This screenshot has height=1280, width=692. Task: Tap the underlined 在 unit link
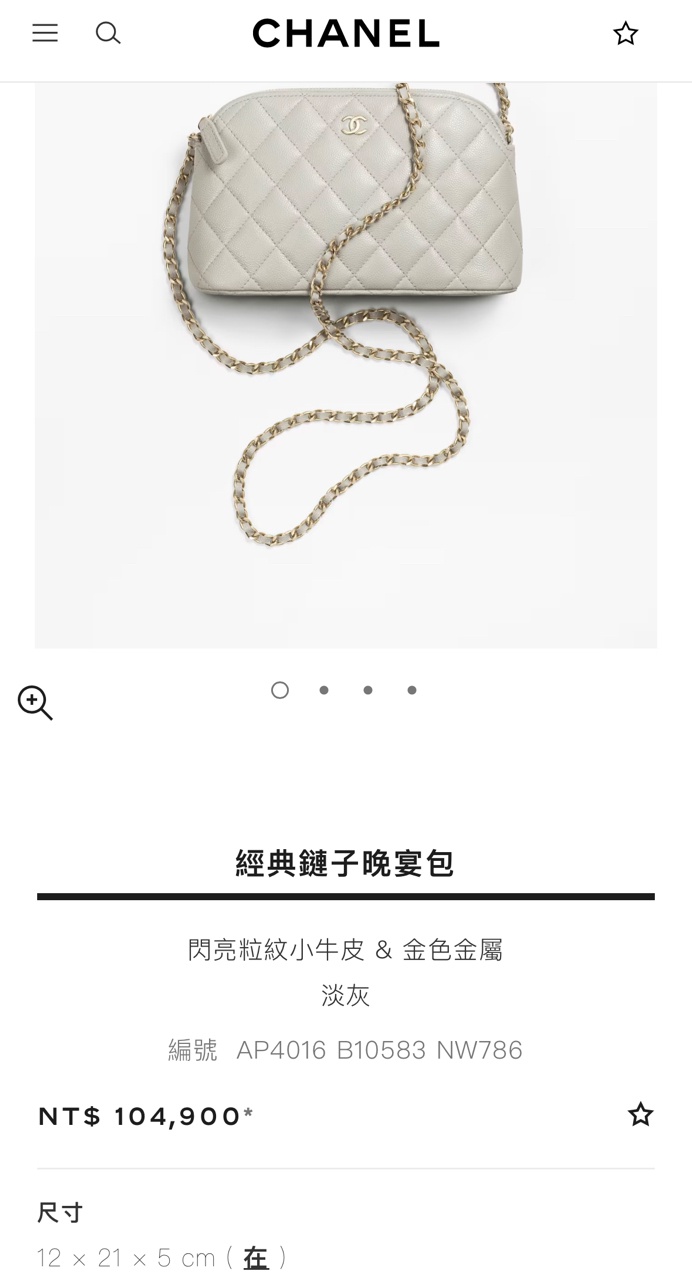point(256,1258)
